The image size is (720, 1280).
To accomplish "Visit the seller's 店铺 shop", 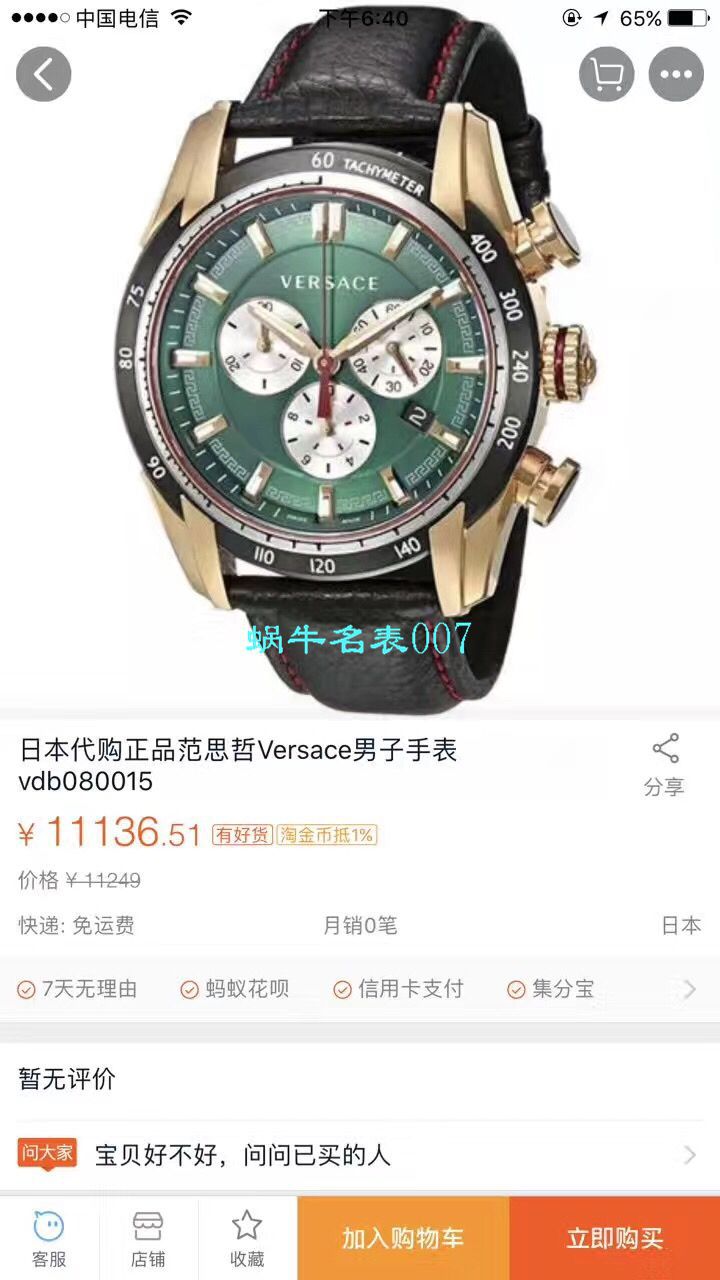I will click(x=148, y=1238).
